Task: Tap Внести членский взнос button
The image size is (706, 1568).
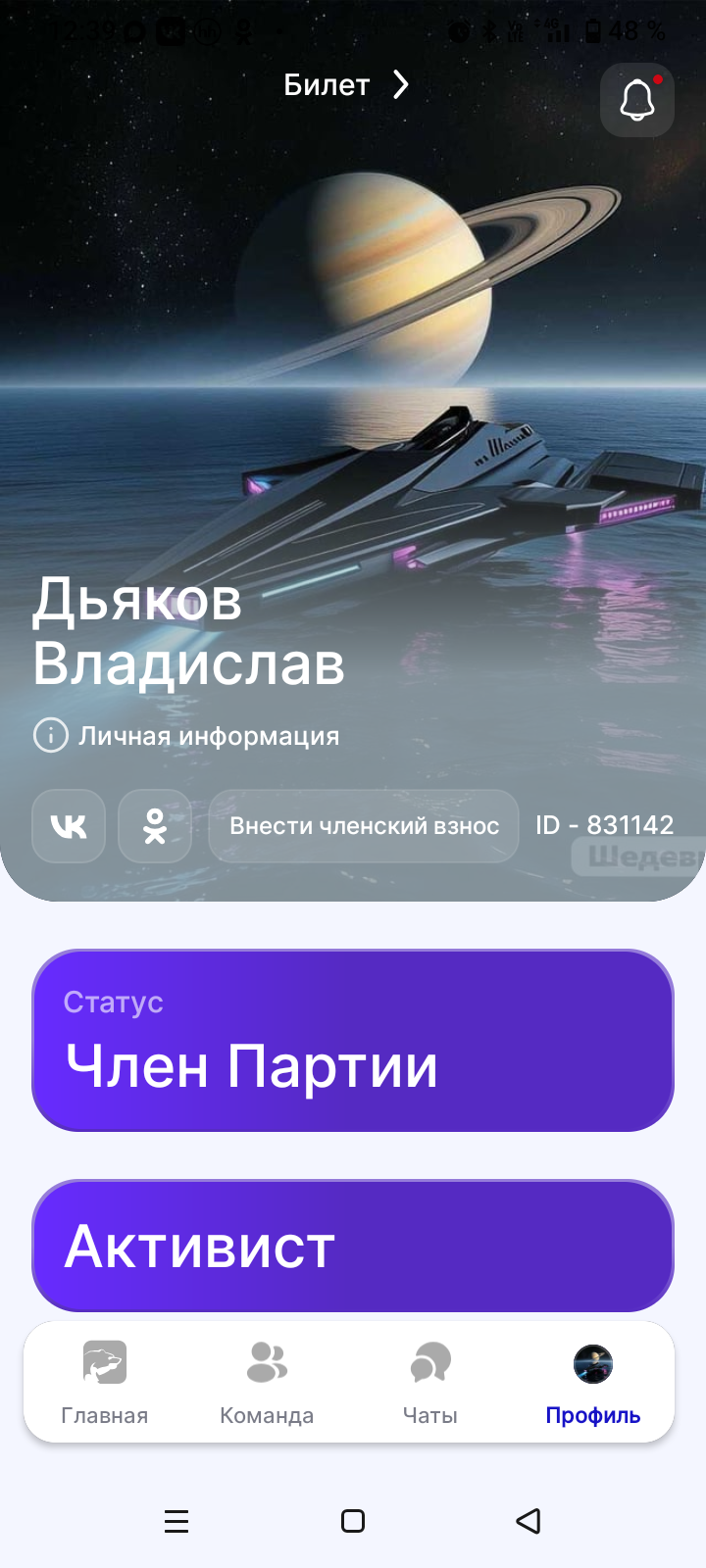Action: click(x=364, y=826)
